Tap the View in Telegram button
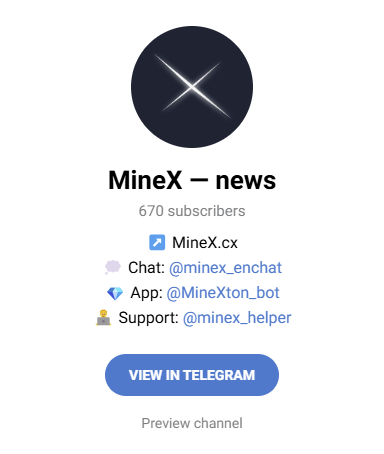 (x=192, y=375)
